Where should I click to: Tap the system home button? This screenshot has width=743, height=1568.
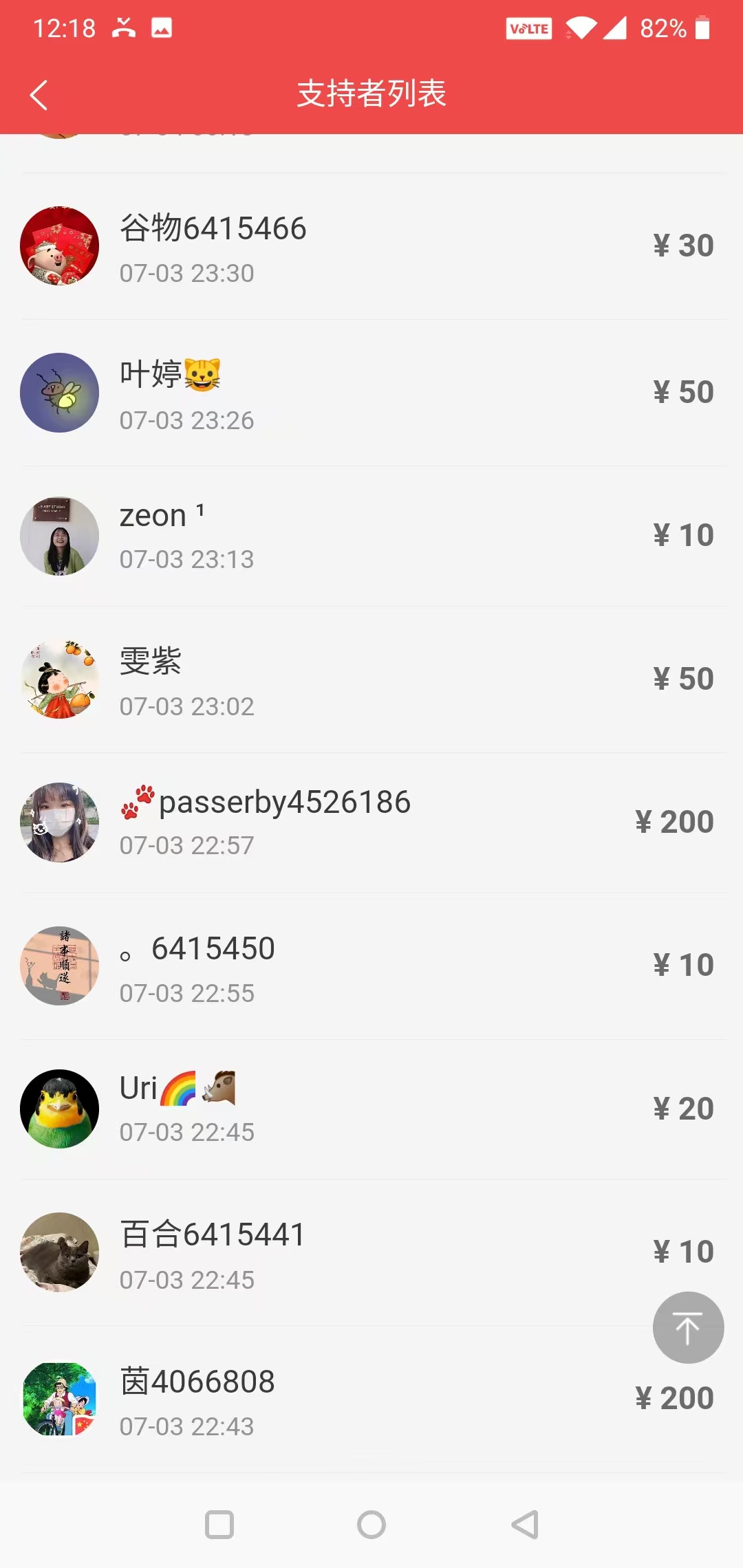point(371,1525)
